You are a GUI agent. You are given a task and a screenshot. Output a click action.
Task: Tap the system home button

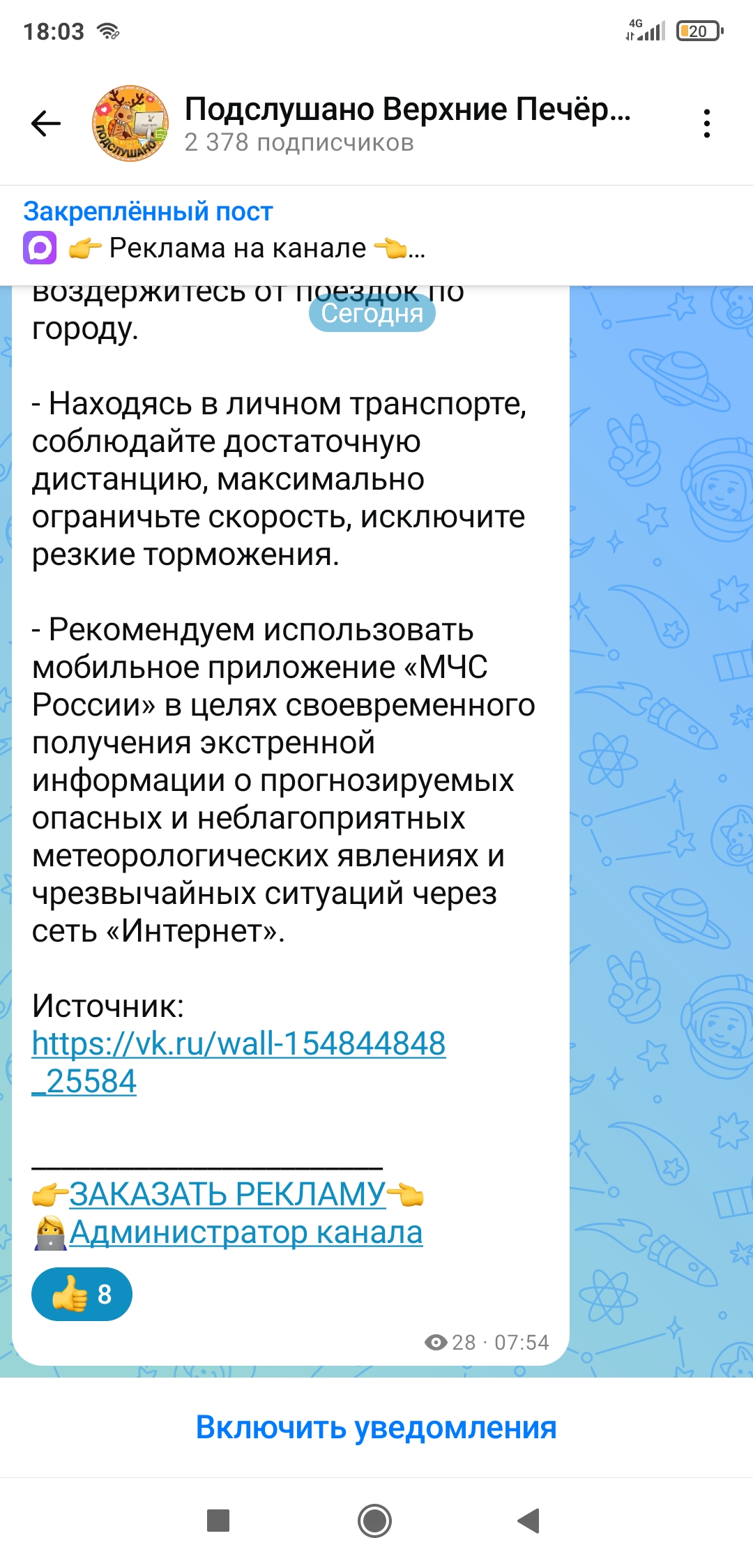(x=374, y=1521)
